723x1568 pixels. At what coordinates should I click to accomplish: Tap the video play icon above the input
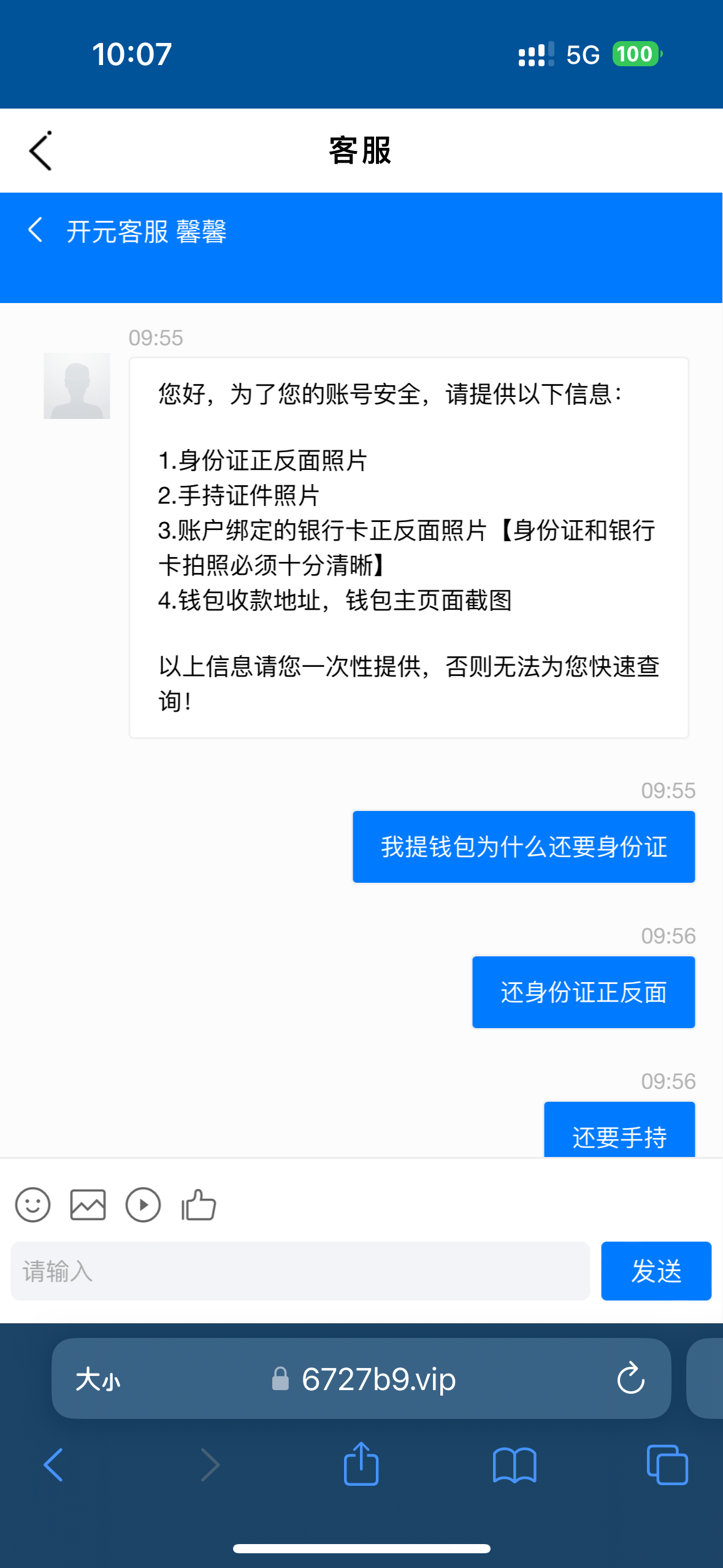143,1205
